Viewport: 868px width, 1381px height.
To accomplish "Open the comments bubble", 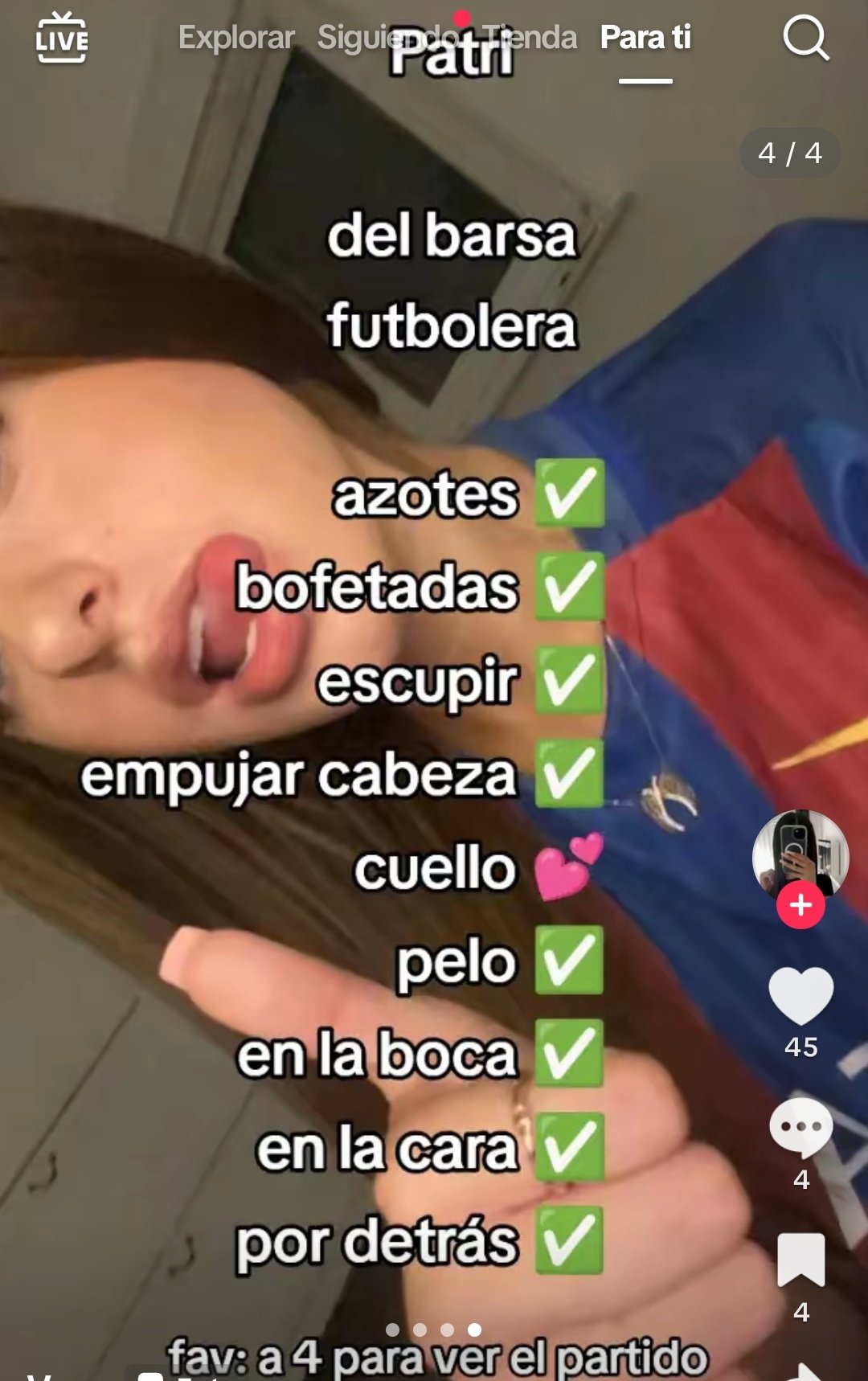I will click(800, 1127).
